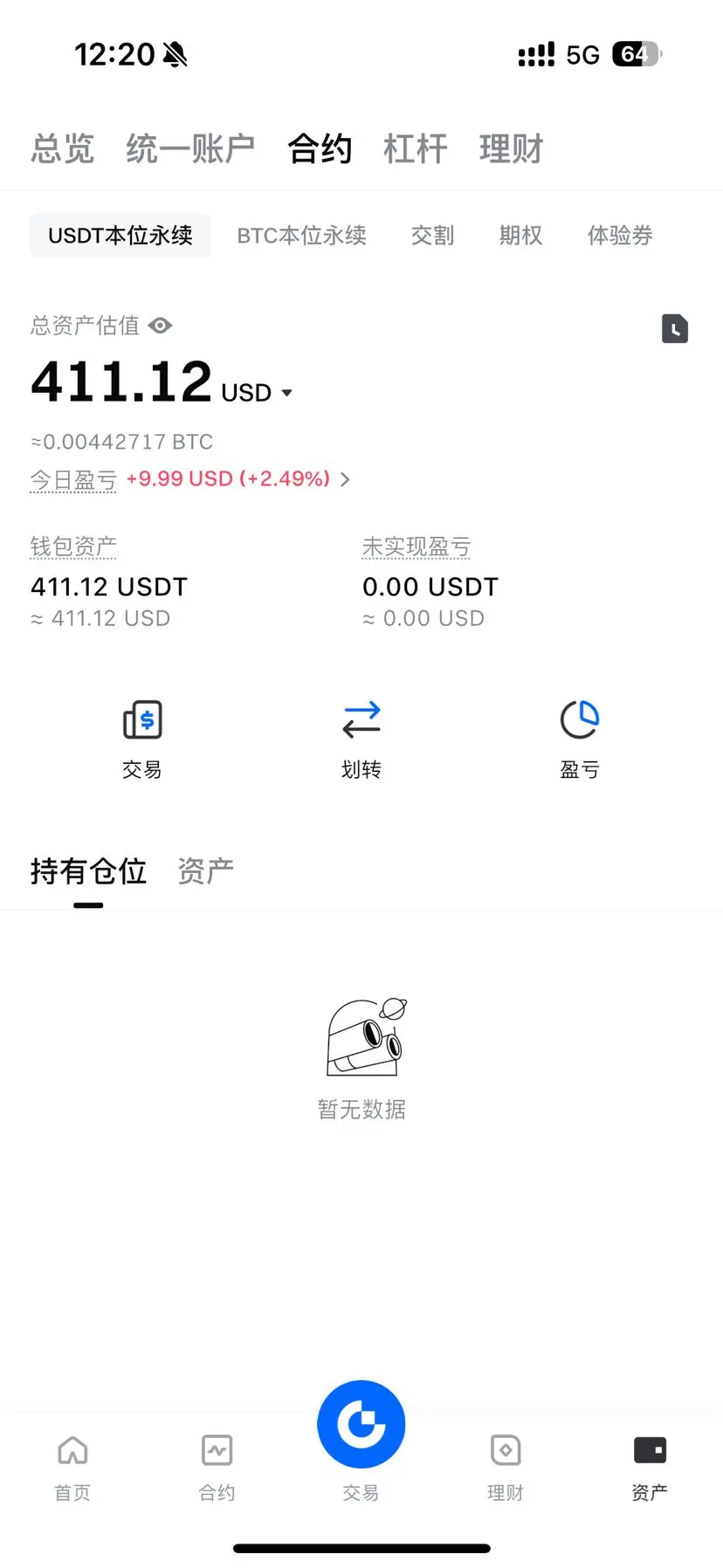Open the 统一账户 tab

(x=190, y=148)
